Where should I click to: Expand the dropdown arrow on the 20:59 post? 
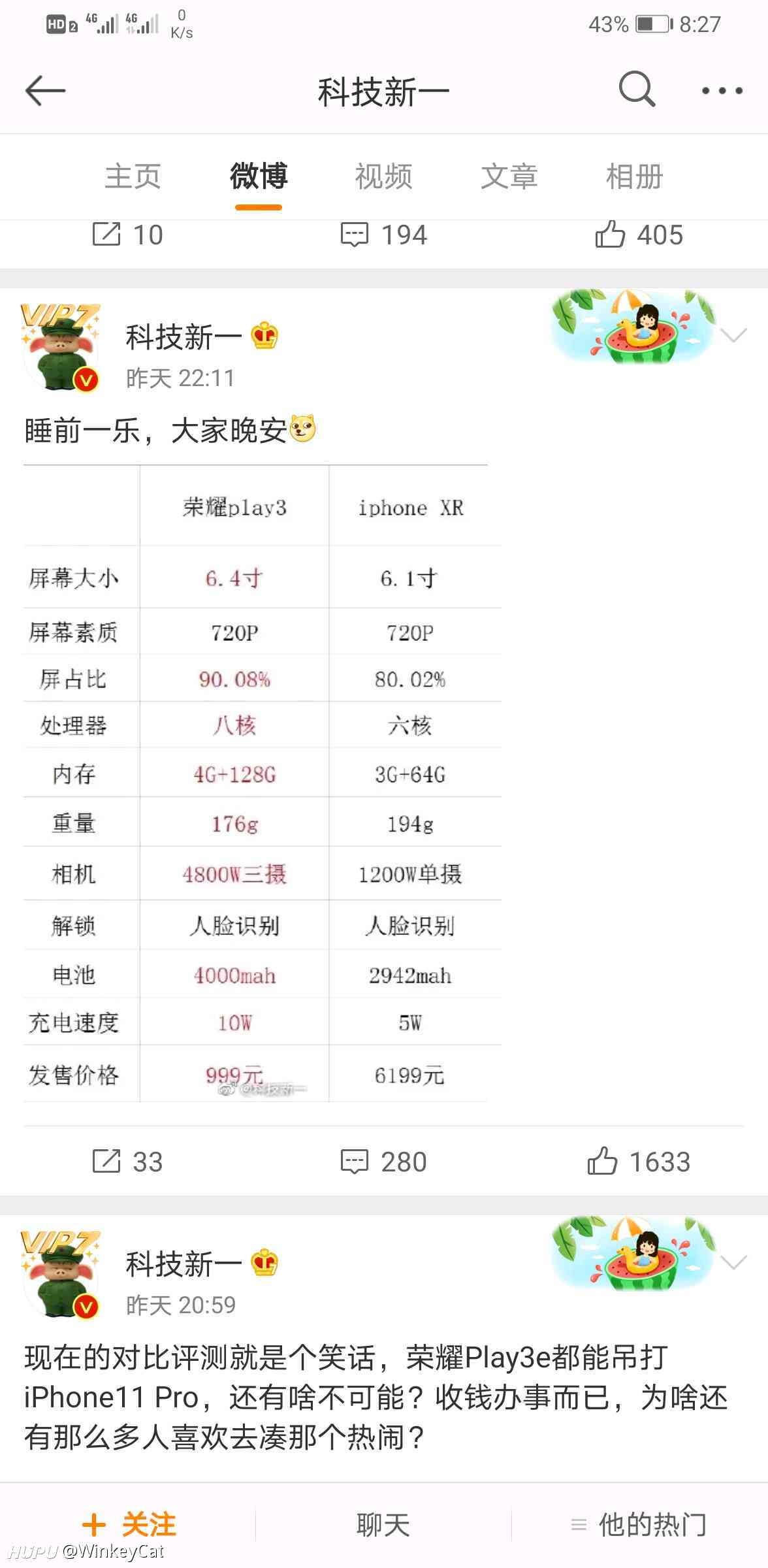(x=733, y=1262)
